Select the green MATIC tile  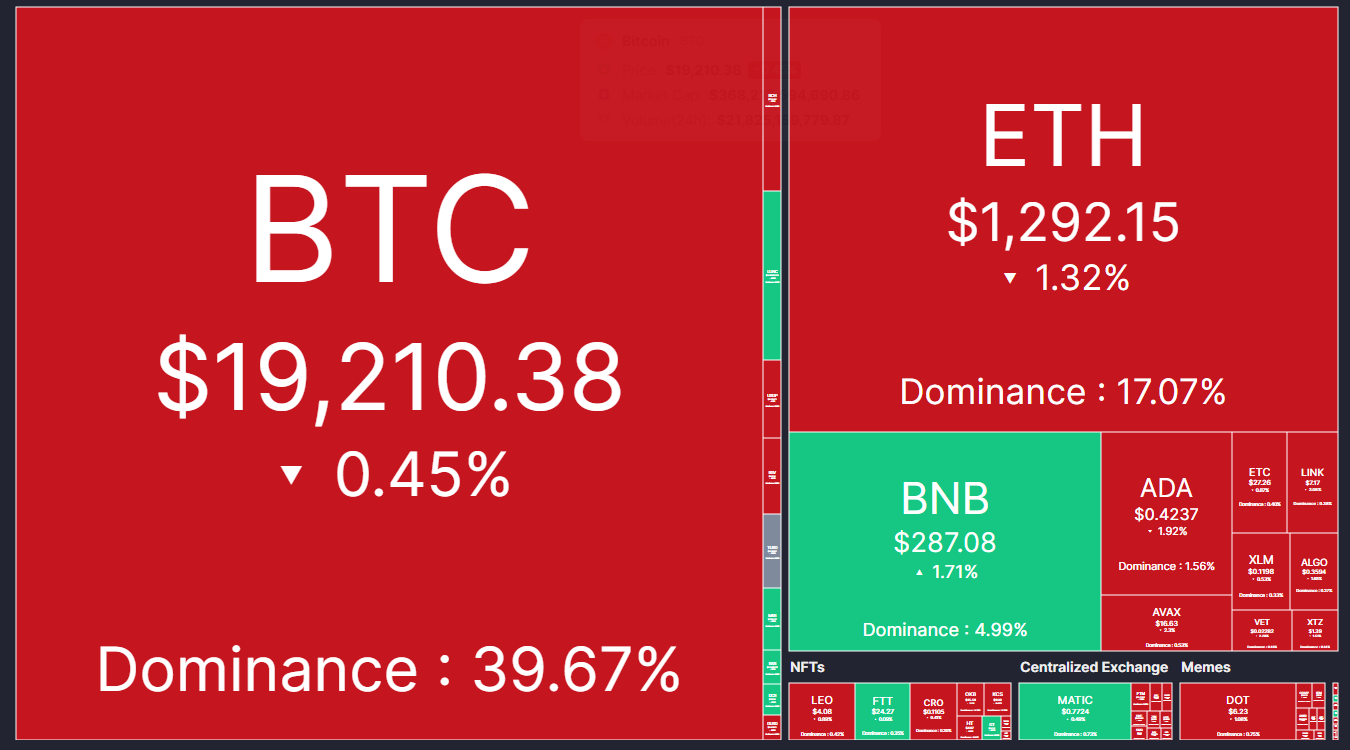point(1074,710)
